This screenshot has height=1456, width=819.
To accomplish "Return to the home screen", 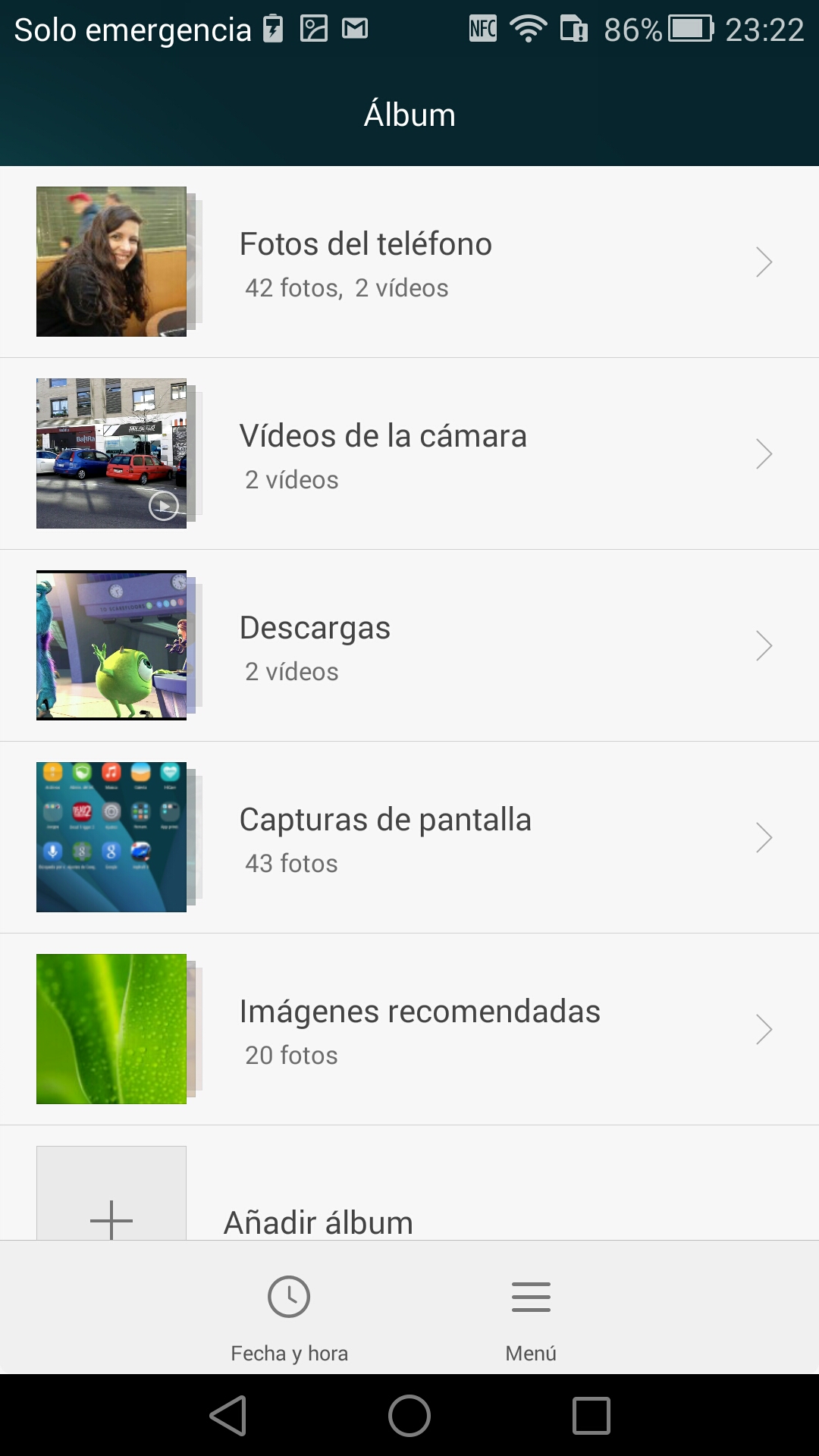I will pos(409,1416).
